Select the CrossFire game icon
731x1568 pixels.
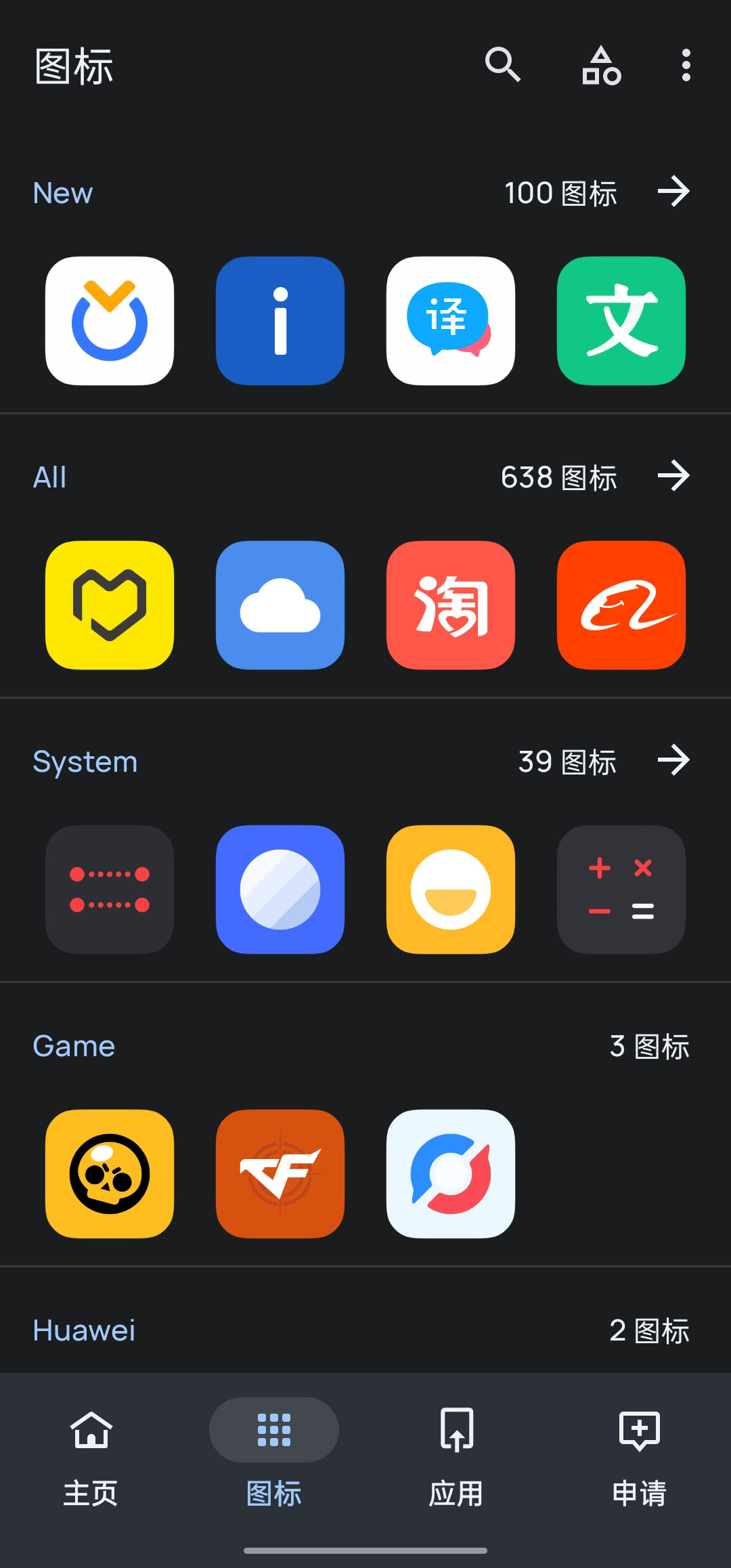click(280, 1173)
